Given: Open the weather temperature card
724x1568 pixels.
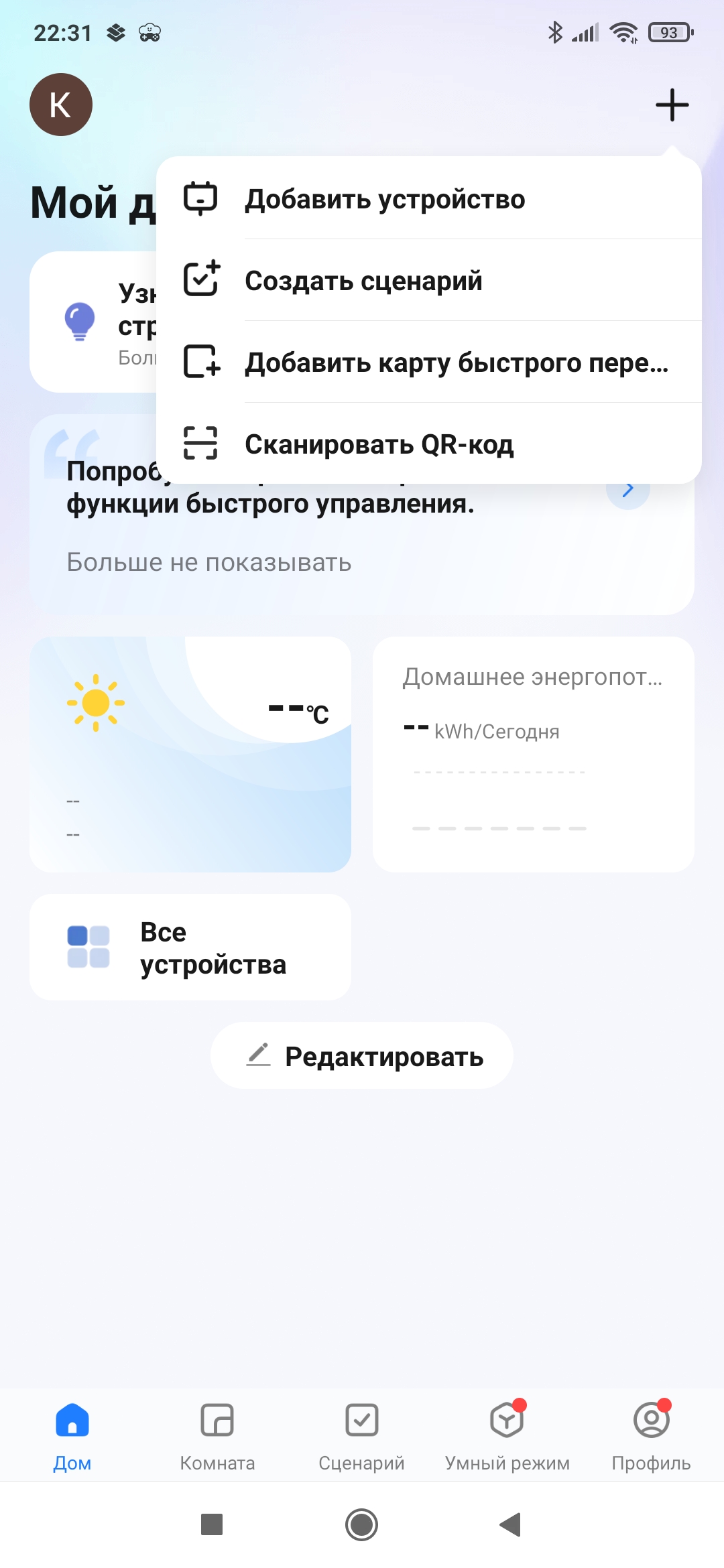Looking at the screenshot, I should point(190,754).
